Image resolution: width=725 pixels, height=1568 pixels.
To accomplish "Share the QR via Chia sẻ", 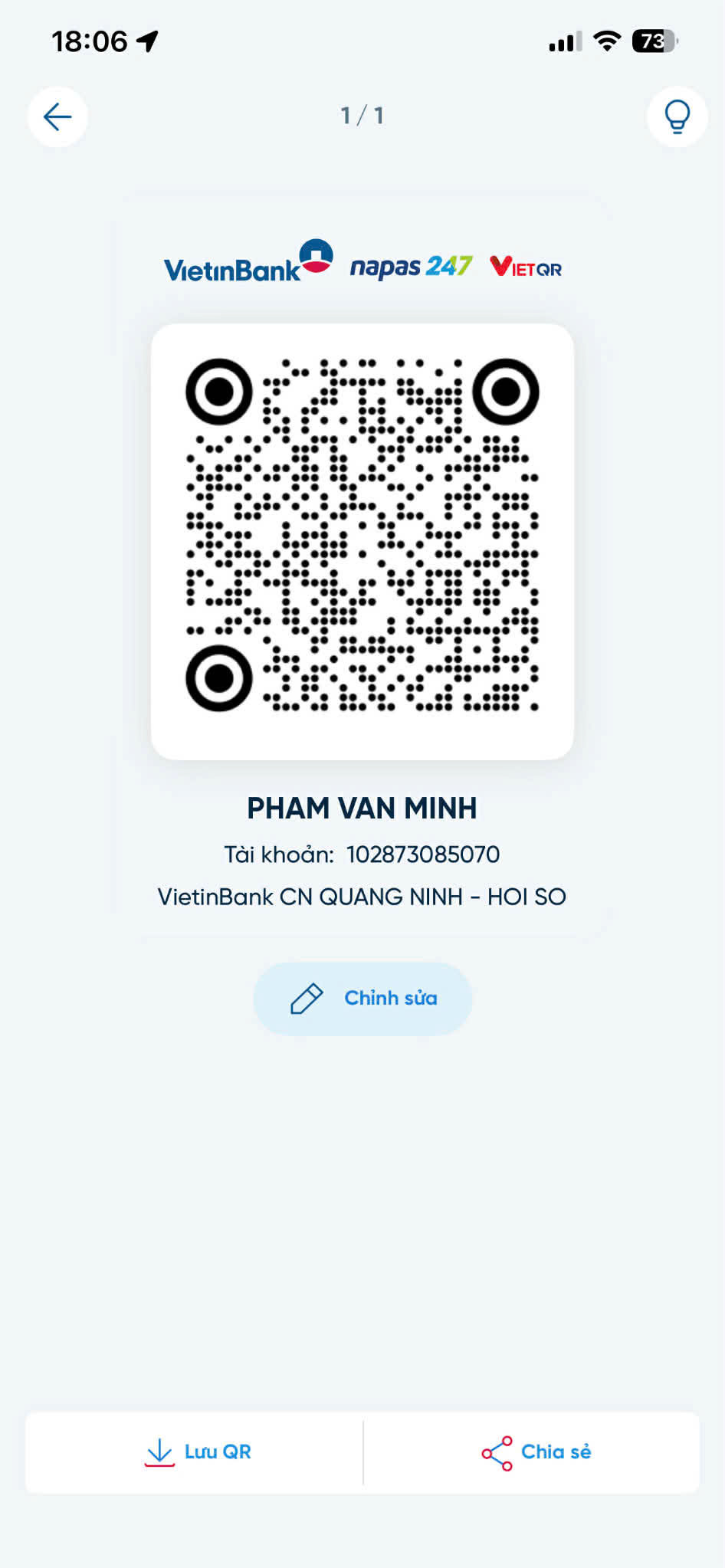I will 536,1452.
